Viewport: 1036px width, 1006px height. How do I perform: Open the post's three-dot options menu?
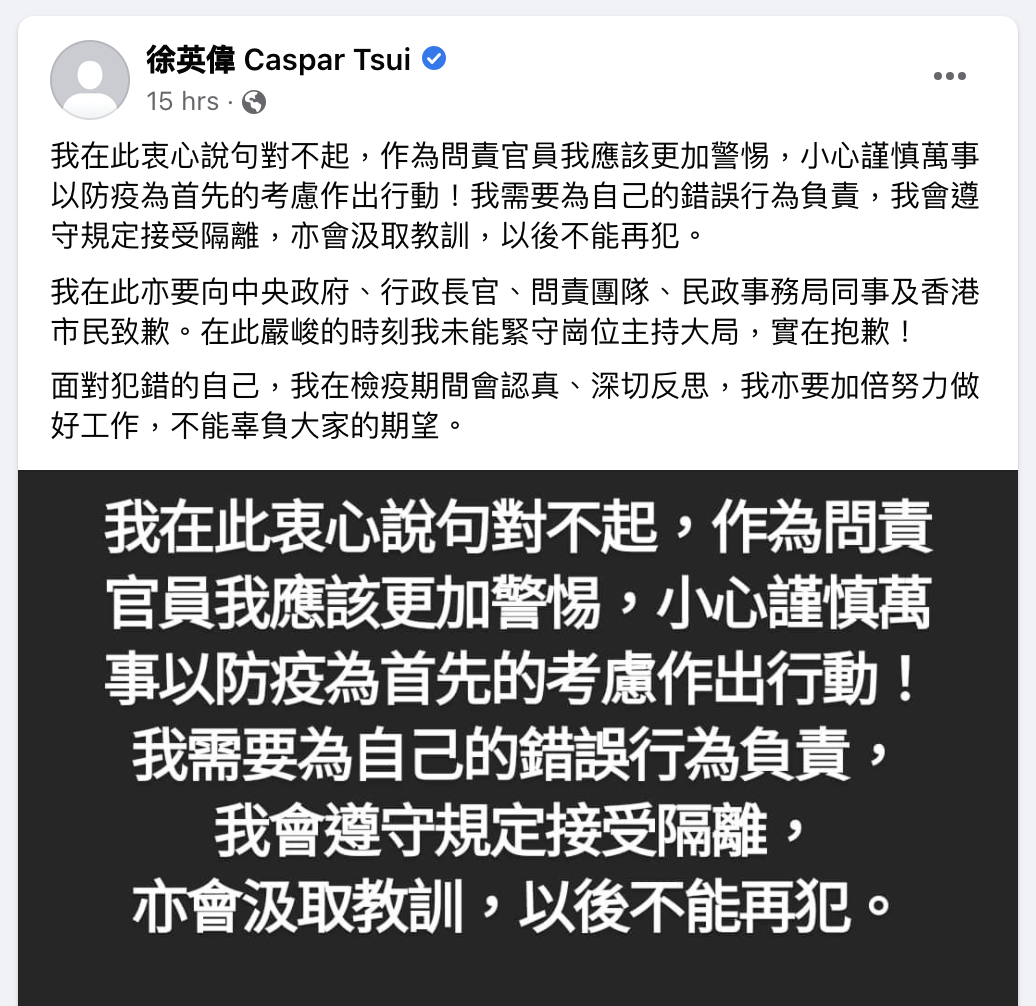point(949,77)
